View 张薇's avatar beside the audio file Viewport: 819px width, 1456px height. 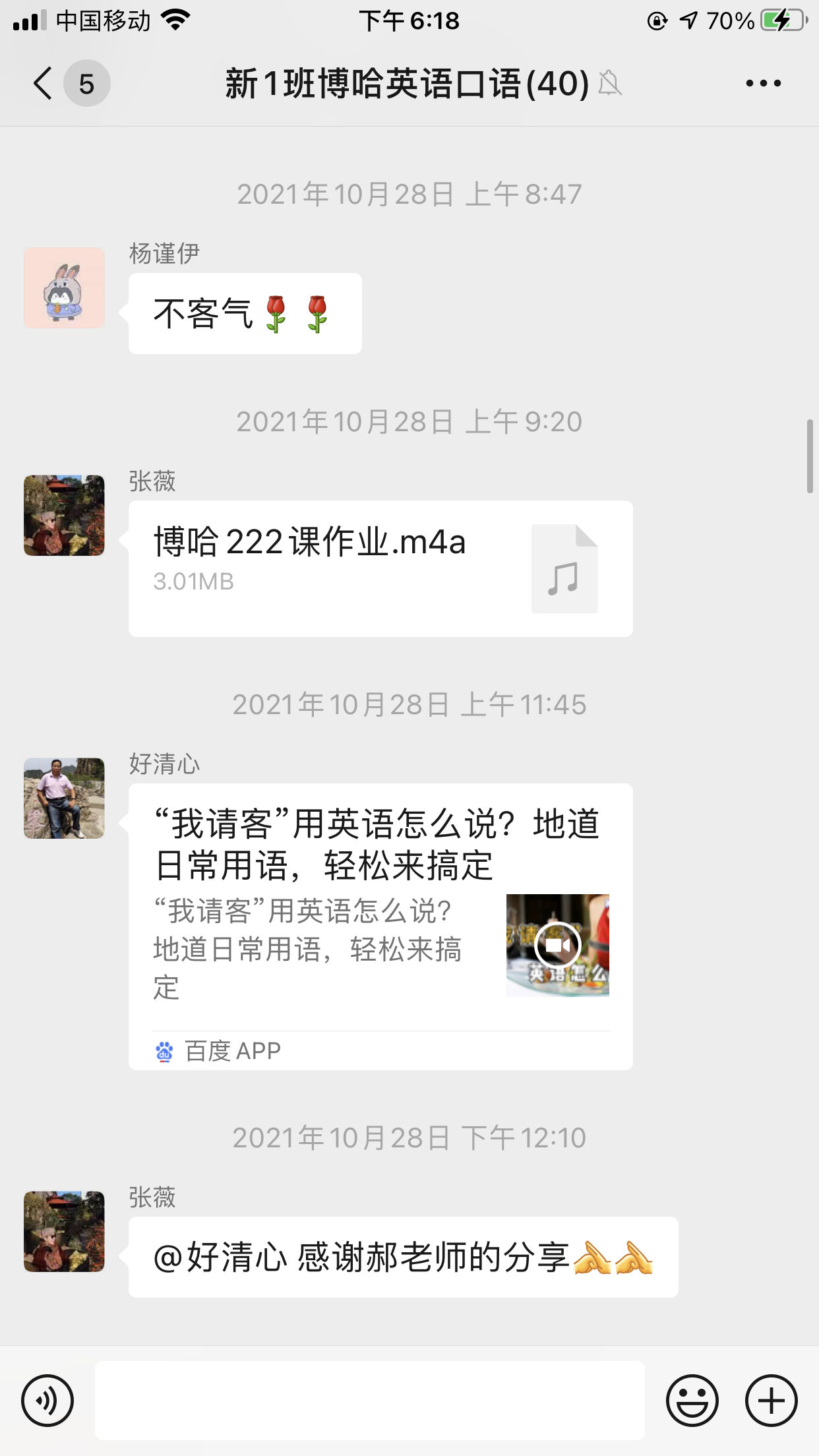coord(65,516)
